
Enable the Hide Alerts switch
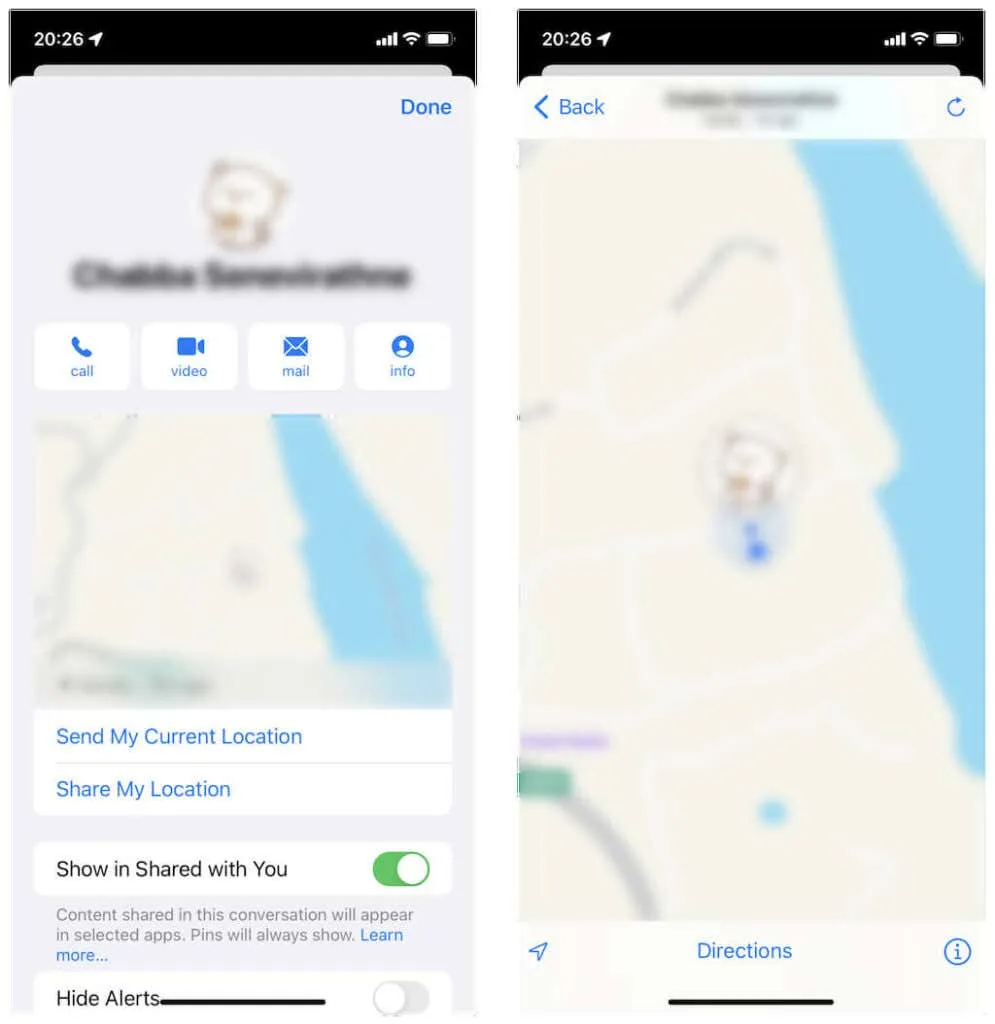pos(401,997)
